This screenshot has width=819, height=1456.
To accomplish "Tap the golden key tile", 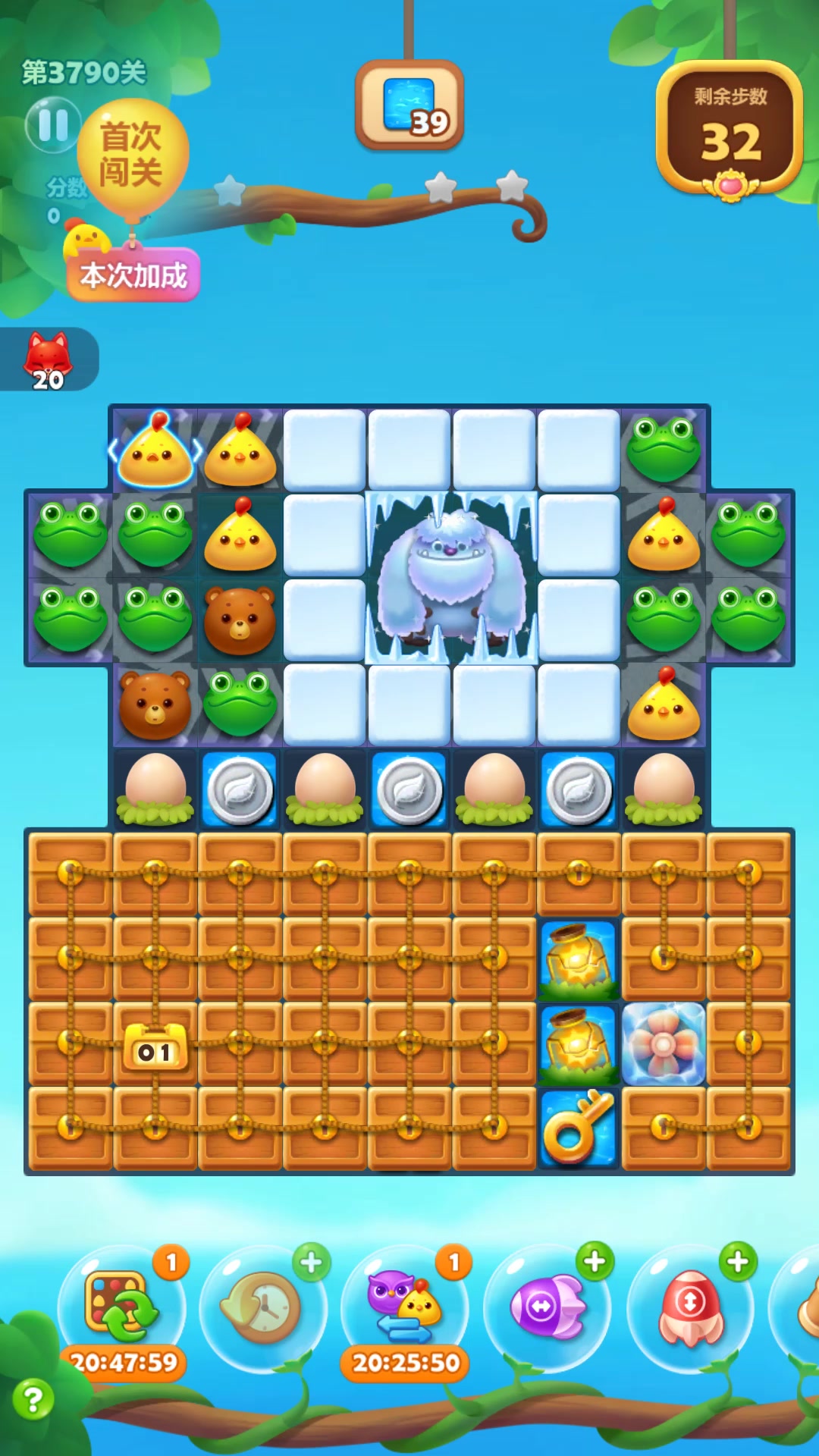I will pyautogui.click(x=579, y=1127).
